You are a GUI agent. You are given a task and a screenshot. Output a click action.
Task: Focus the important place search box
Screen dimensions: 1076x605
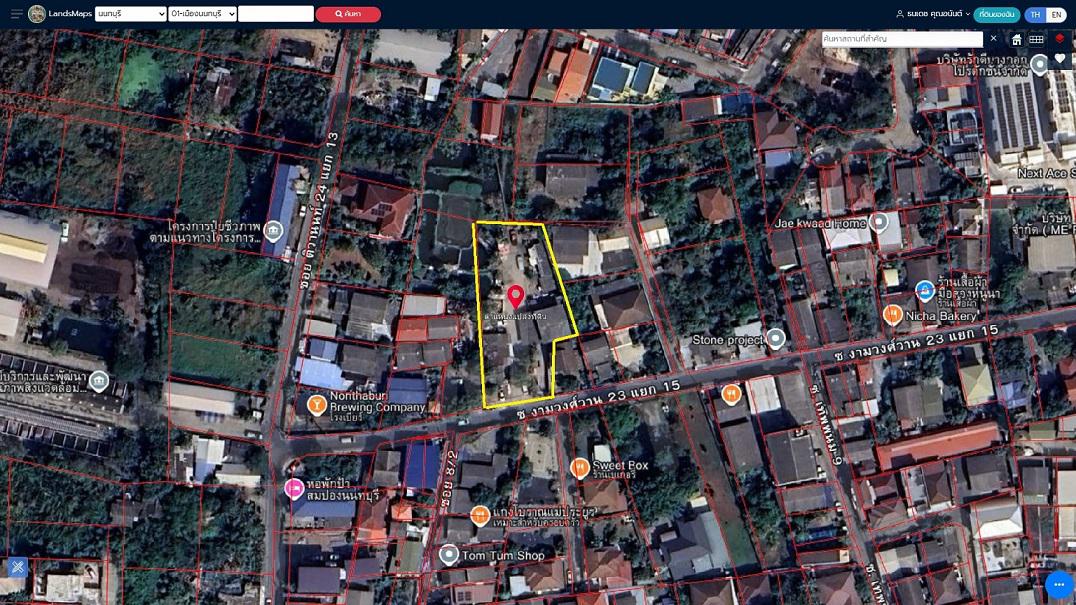(x=902, y=38)
